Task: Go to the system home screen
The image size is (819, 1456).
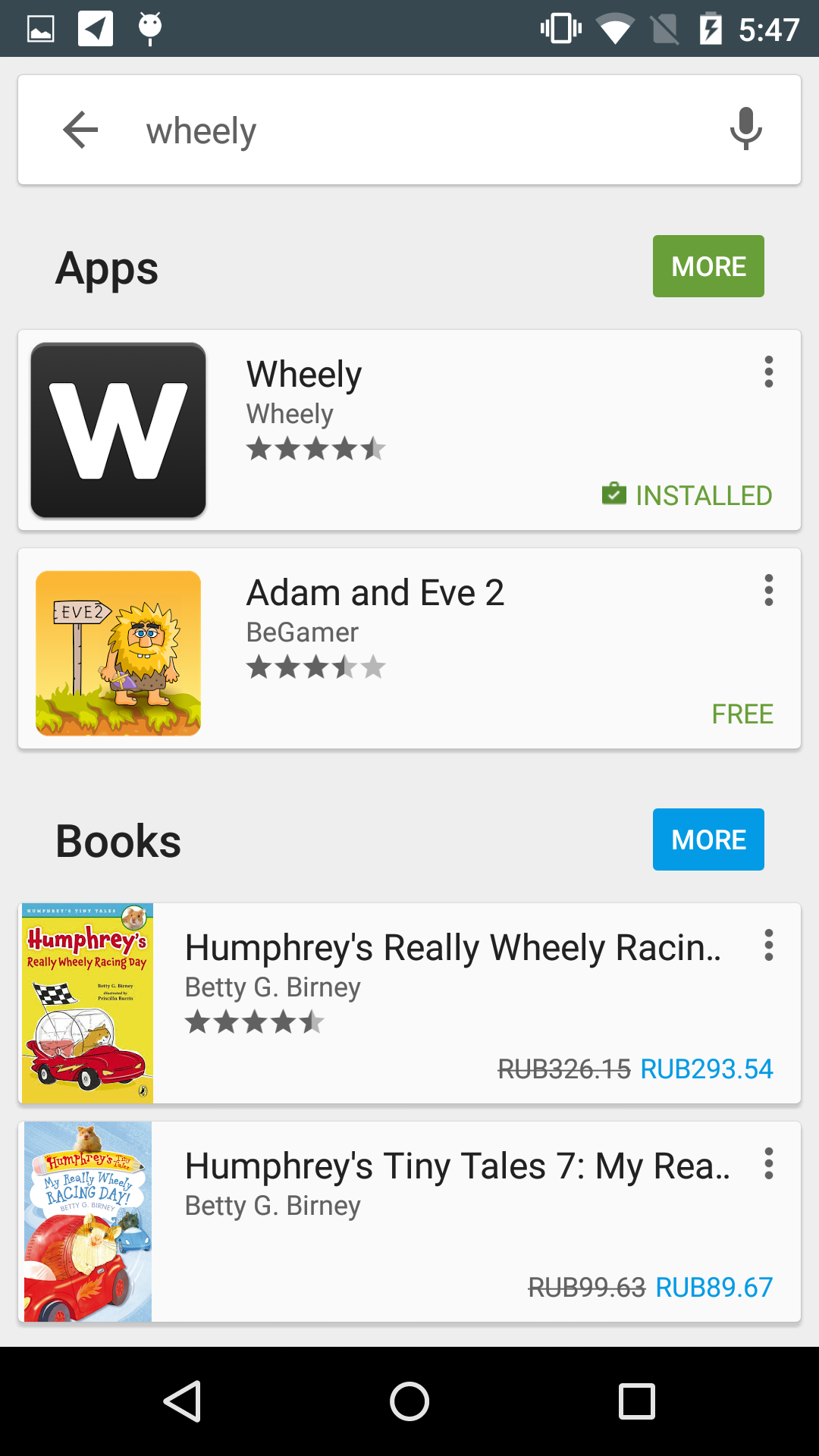Action: 409,1401
